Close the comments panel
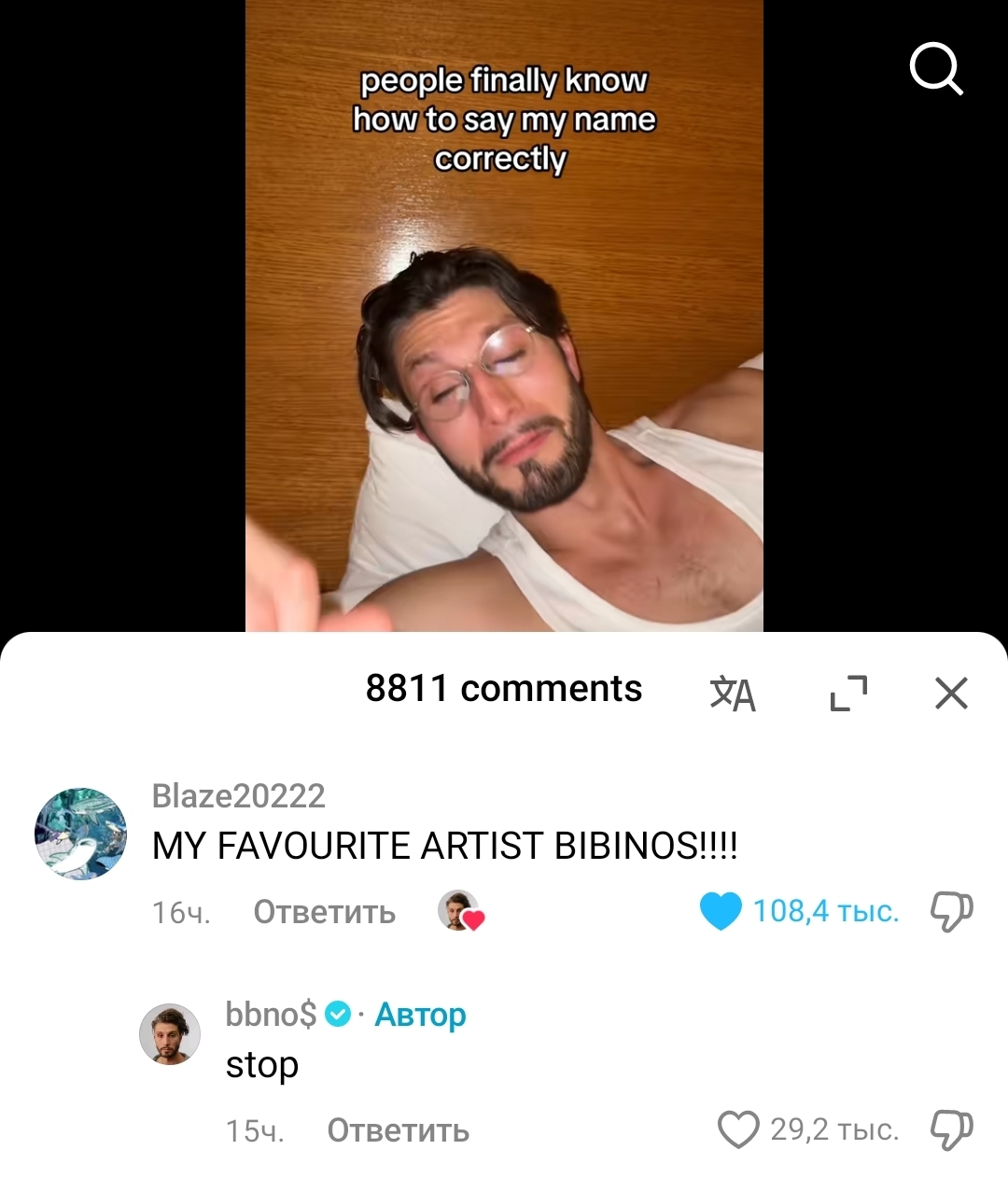The image size is (1008, 1178). coord(951,694)
